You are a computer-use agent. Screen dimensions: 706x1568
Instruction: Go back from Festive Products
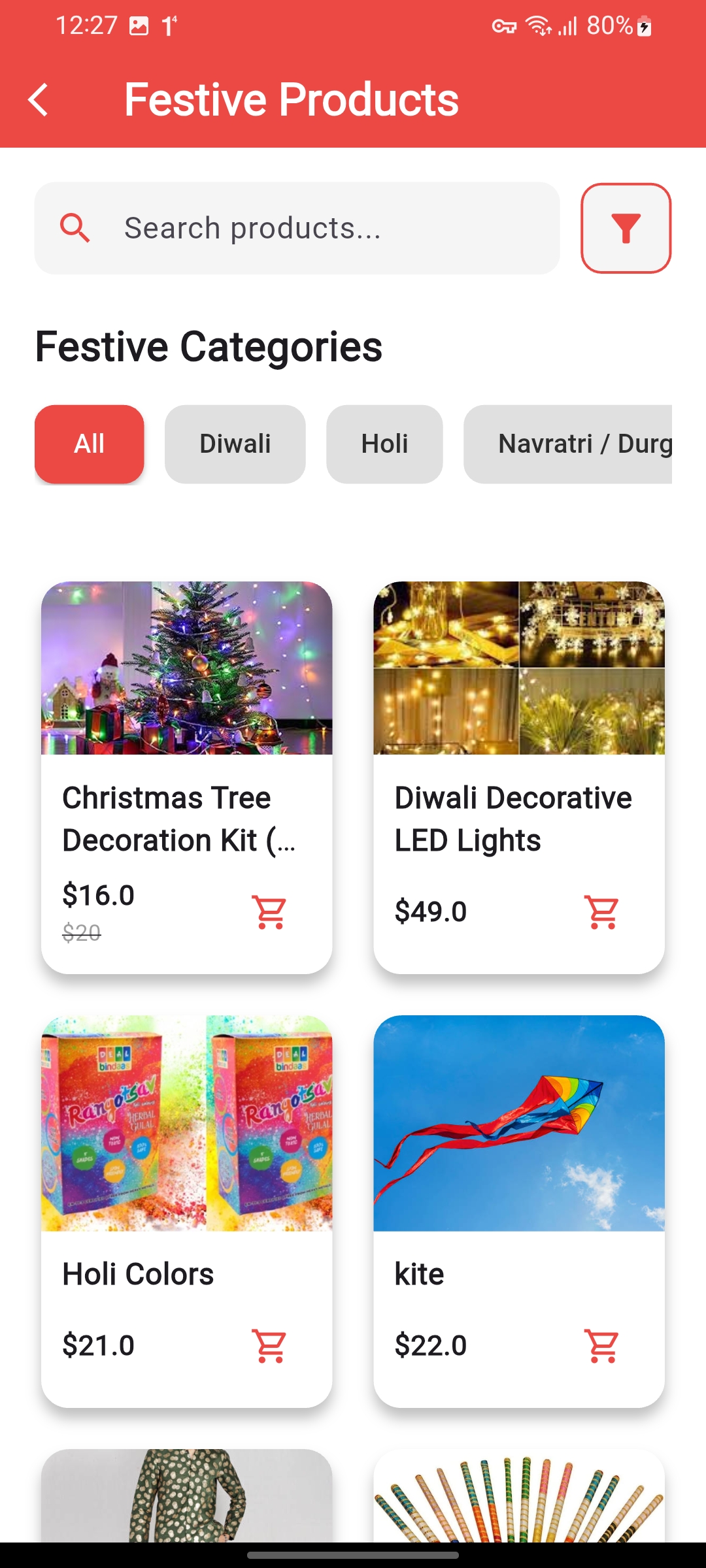pyautogui.click(x=39, y=100)
